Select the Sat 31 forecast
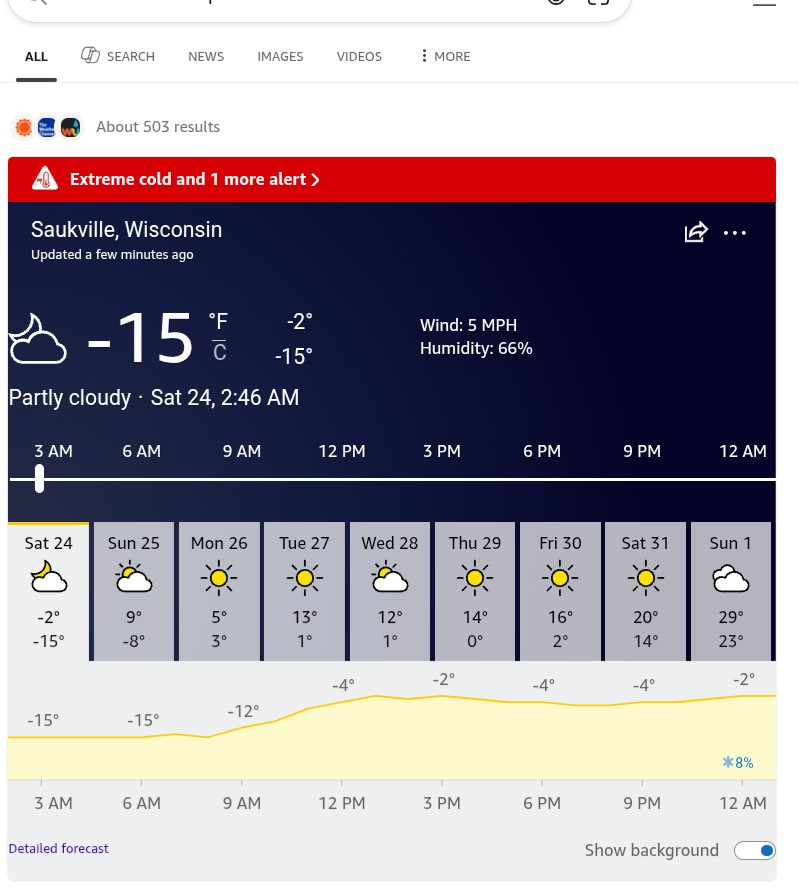Image resolution: width=799 pixels, height=893 pixels. 645,590
